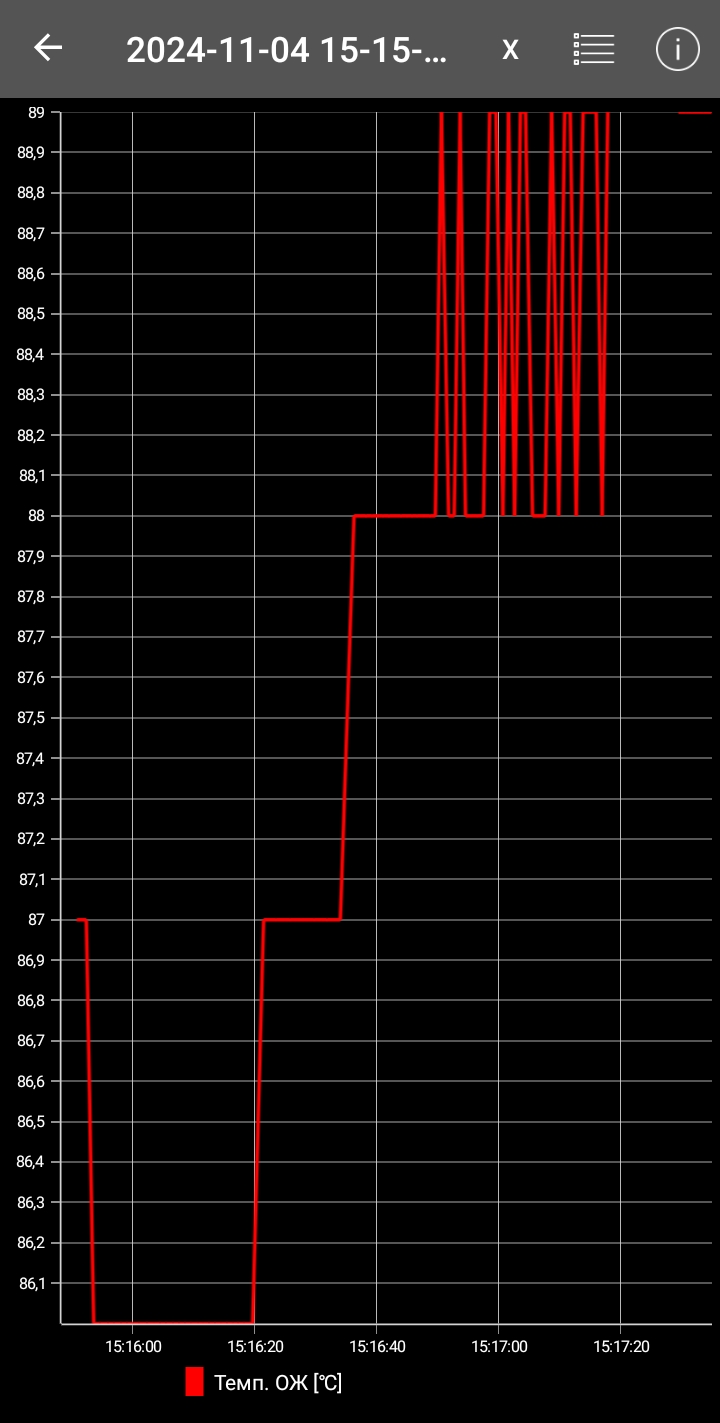Tap the X axis button
720x1423 pixels.
(510, 49)
